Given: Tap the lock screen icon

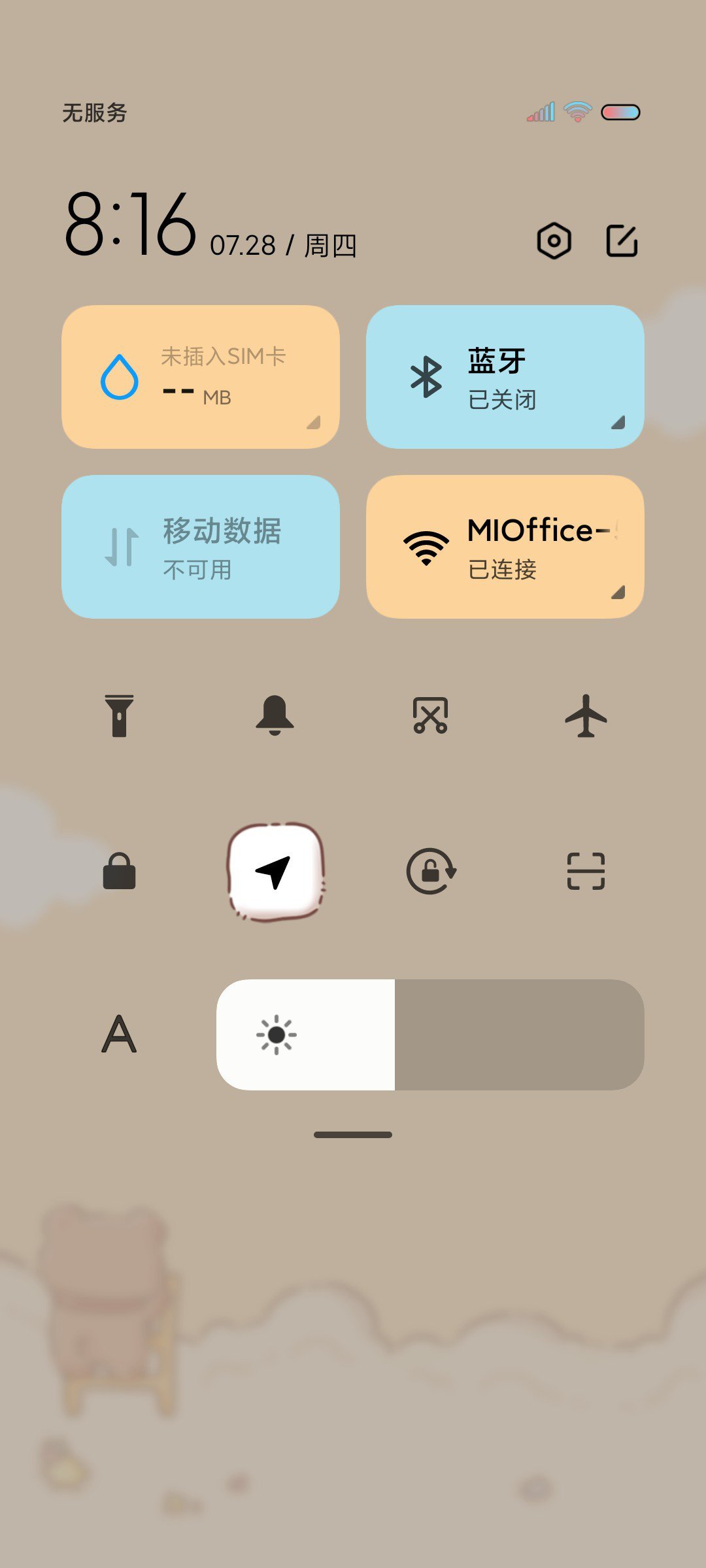Looking at the screenshot, I should coord(119,871).
